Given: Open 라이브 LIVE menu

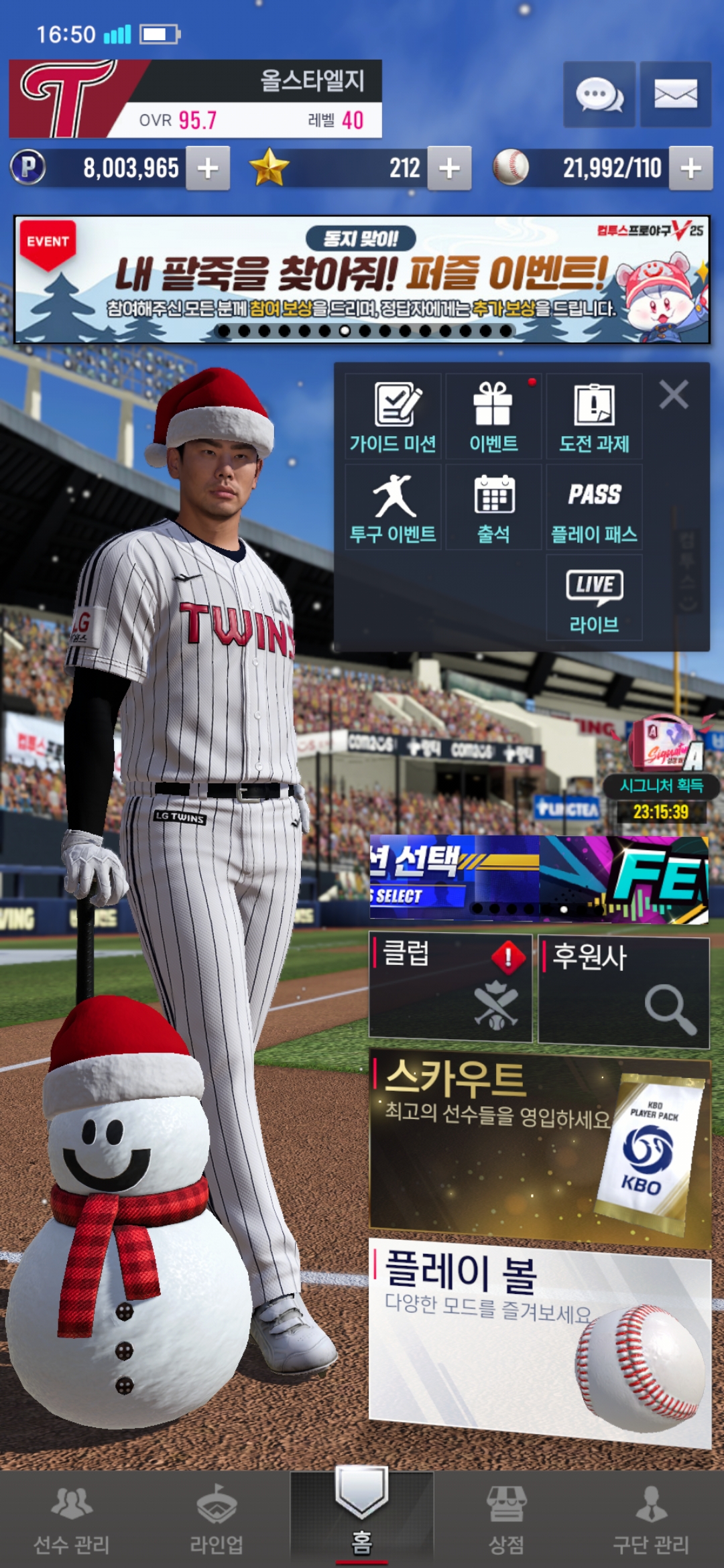Looking at the screenshot, I should tap(594, 598).
